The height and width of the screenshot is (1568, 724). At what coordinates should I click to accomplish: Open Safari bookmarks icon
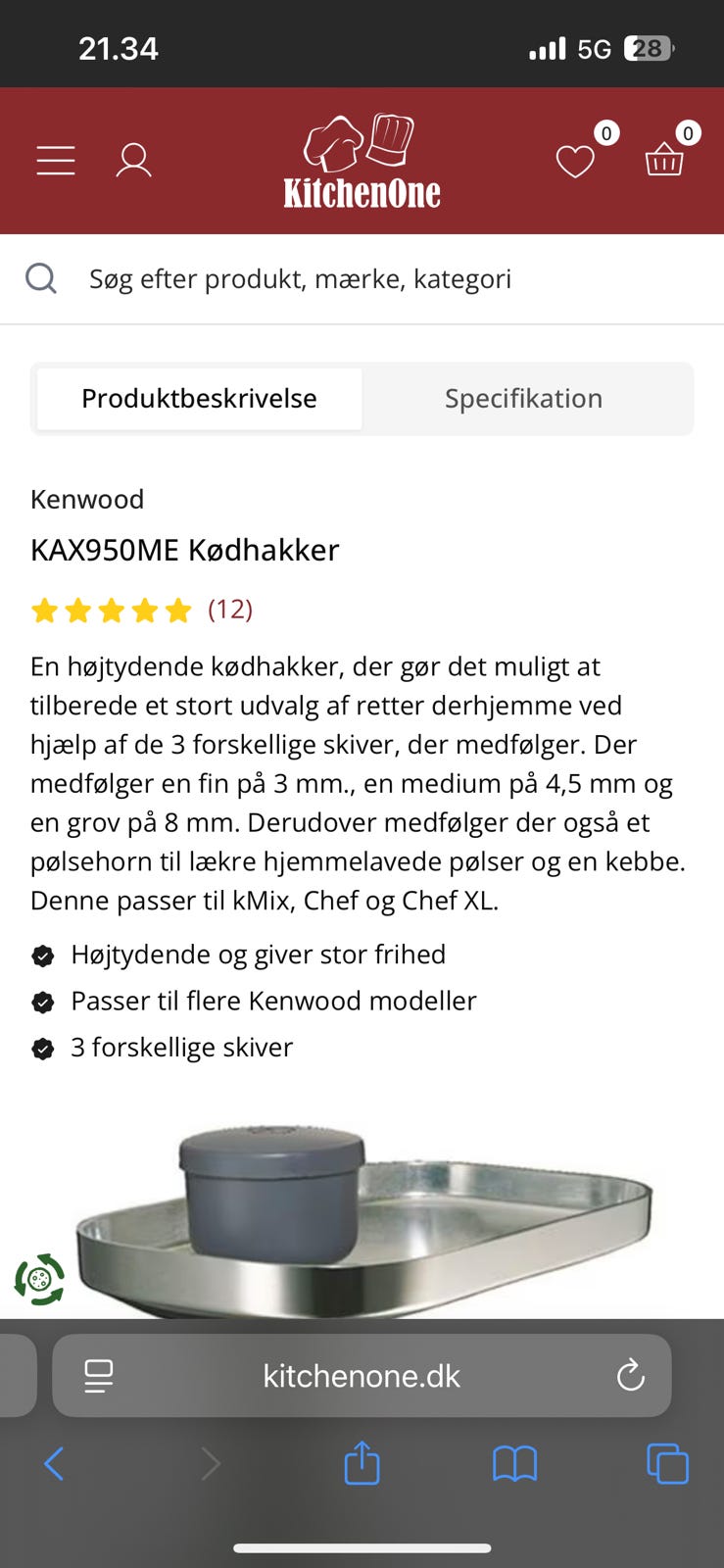(515, 1464)
